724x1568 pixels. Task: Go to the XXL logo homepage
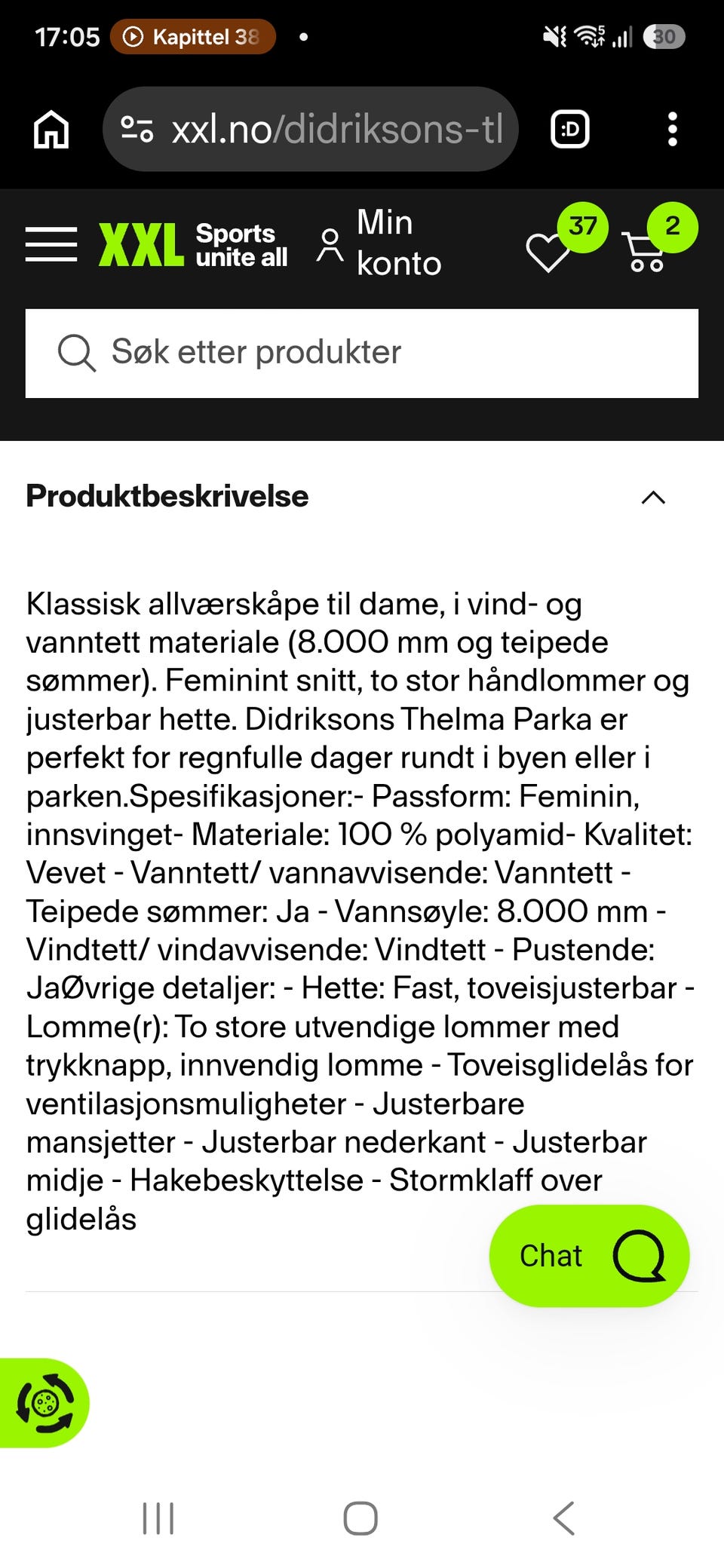[x=193, y=245]
